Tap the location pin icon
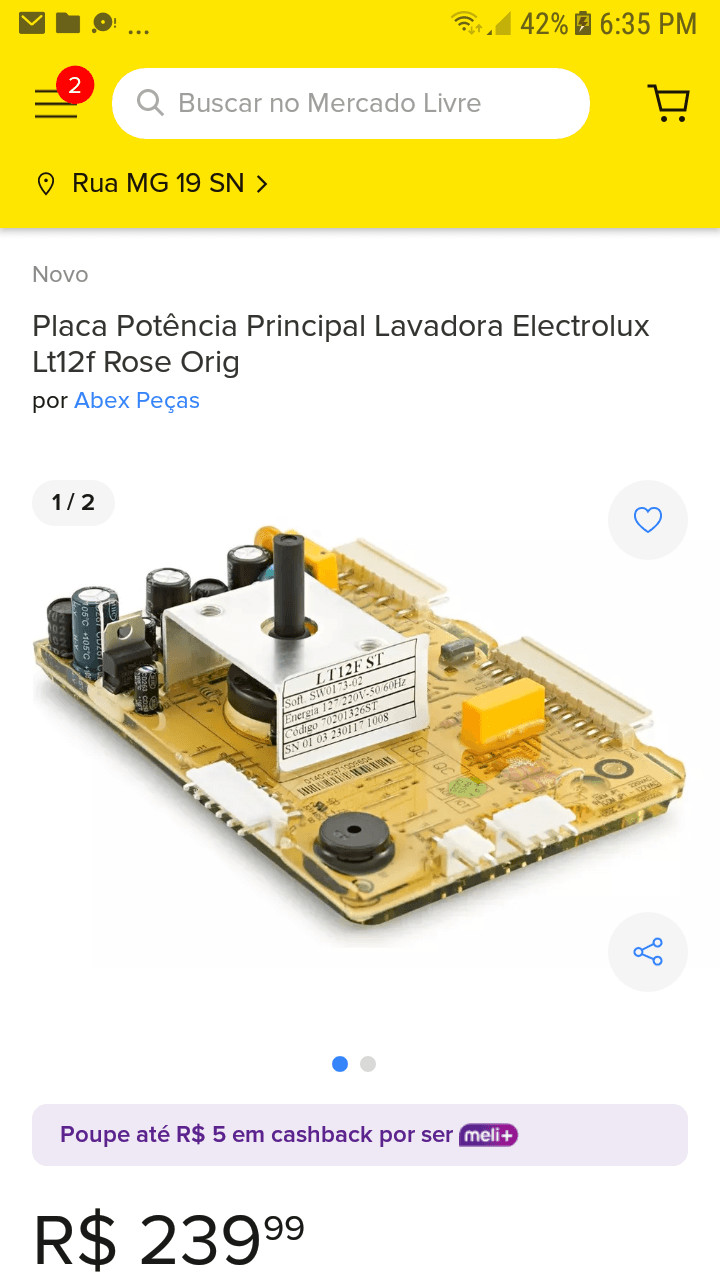The image size is (720, 1280). (46, 183)
